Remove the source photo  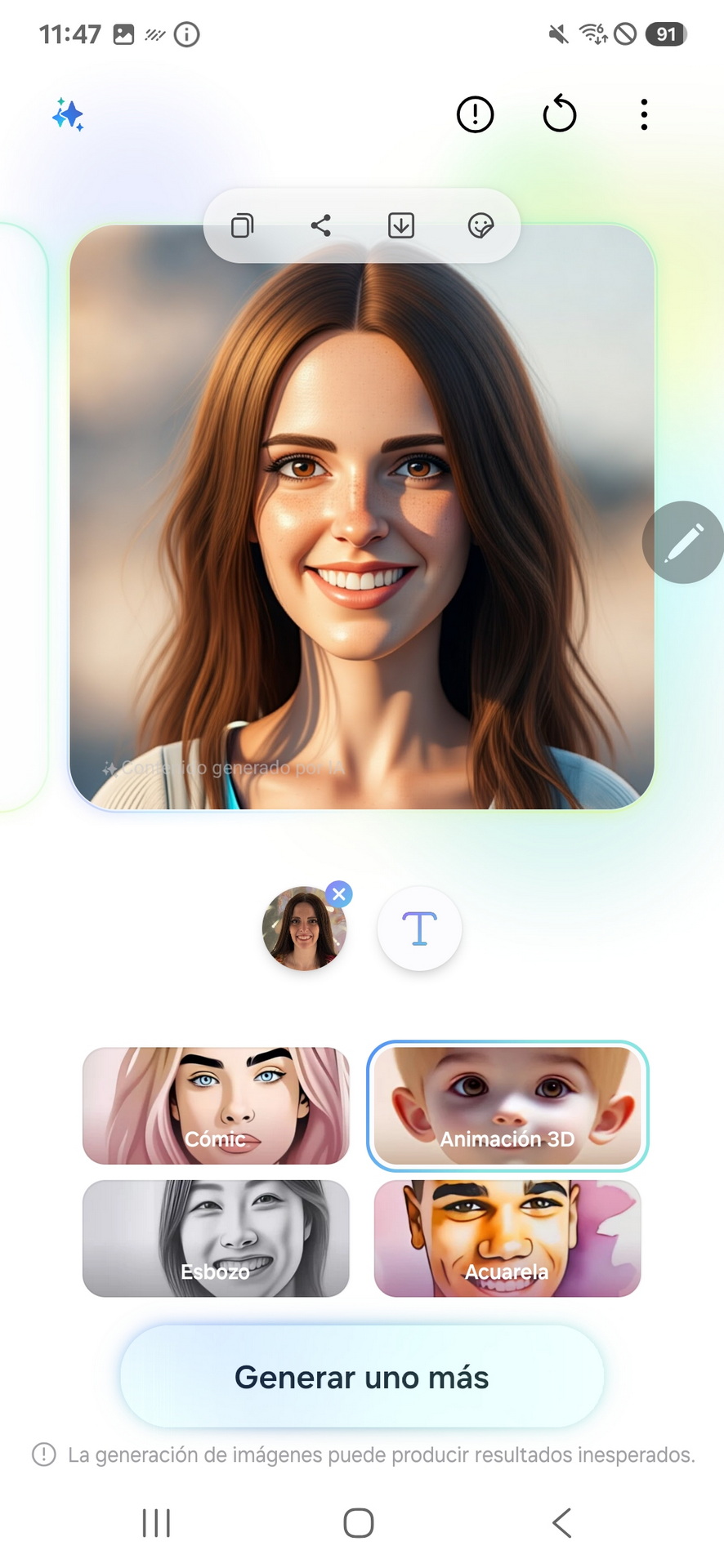(x=339, y=894)
